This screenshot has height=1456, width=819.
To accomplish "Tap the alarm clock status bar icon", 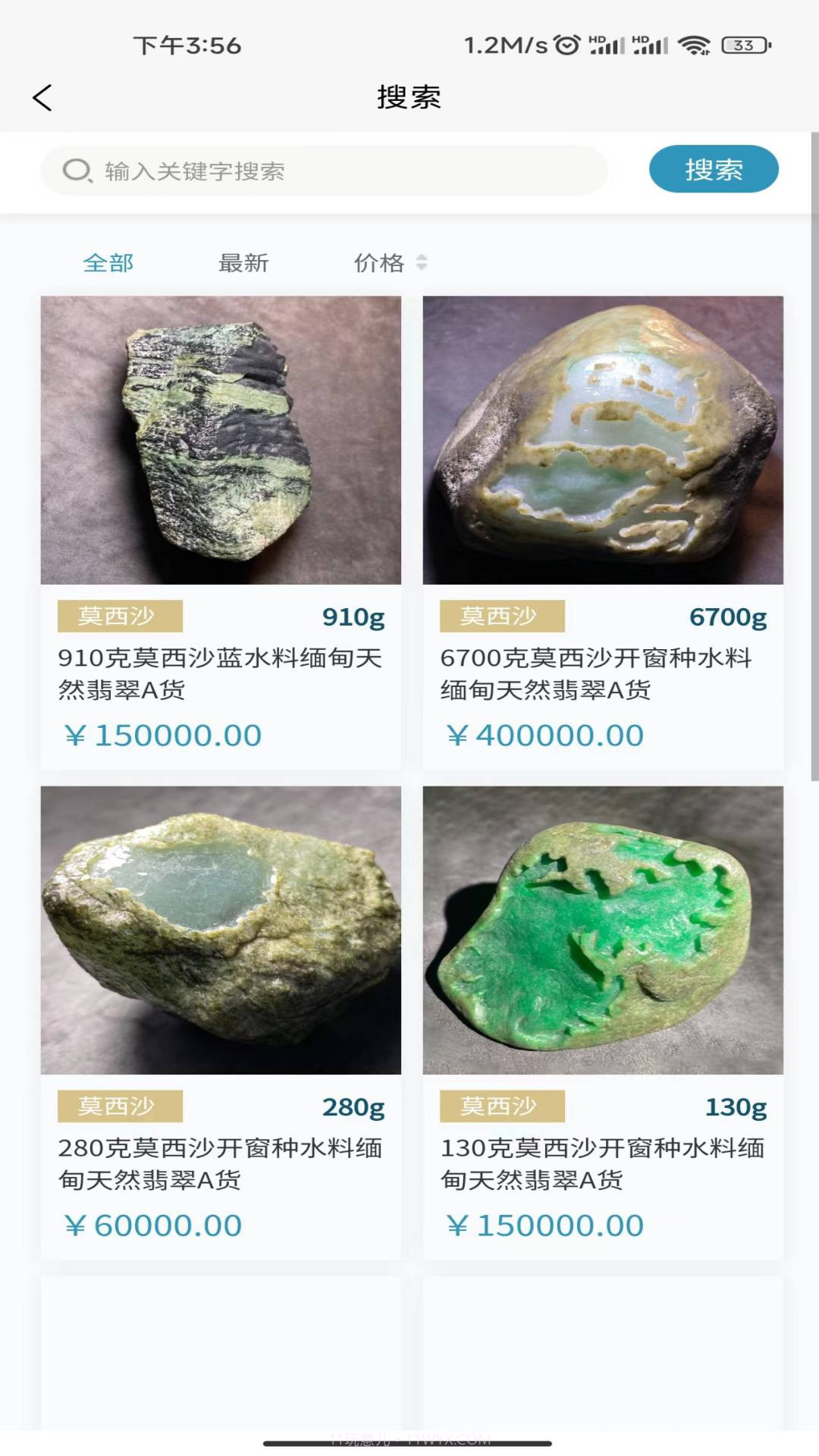I will [565, 47].
